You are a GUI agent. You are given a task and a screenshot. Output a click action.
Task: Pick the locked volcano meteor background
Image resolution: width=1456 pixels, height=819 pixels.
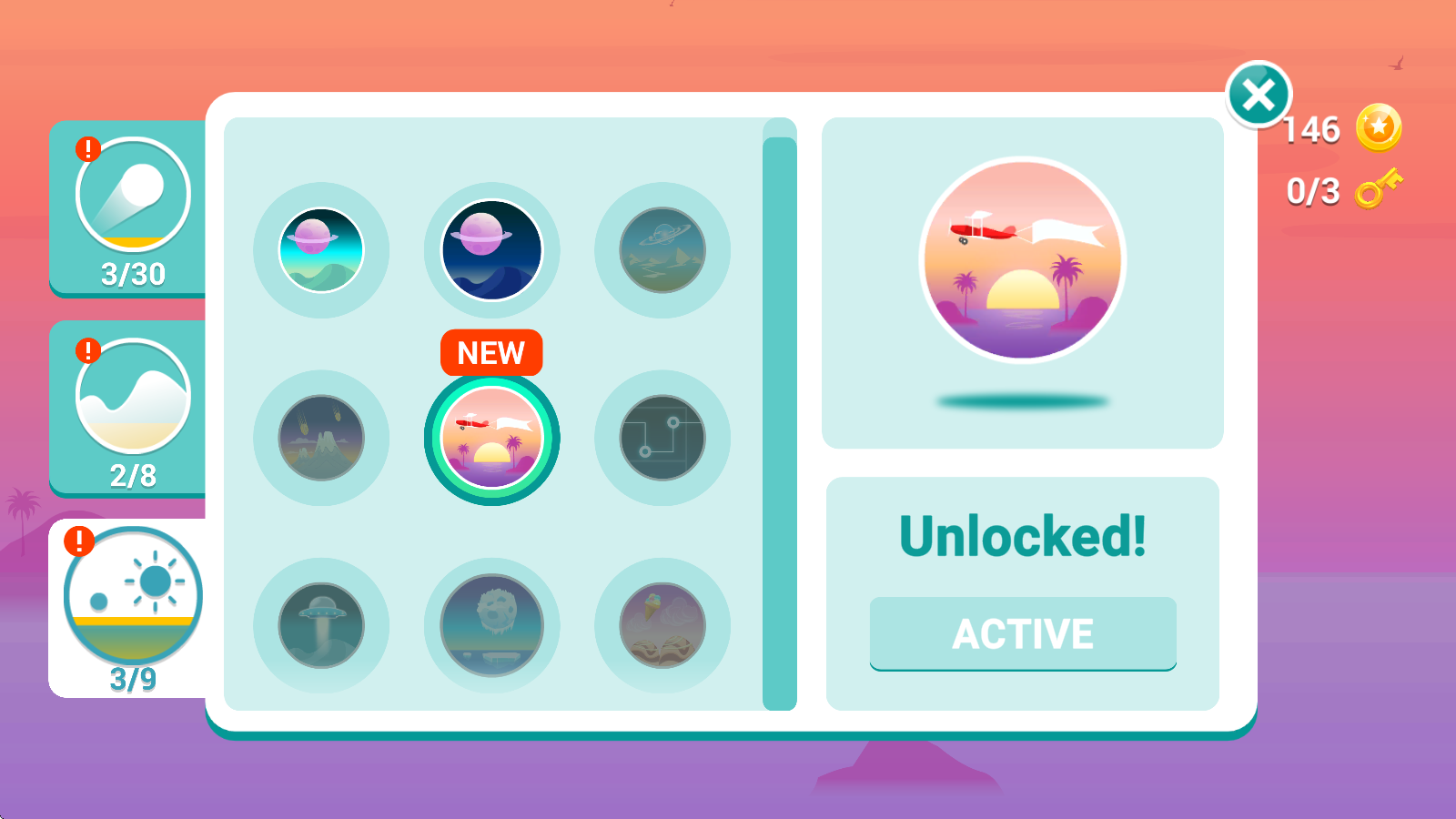click(x=321, y=438)
